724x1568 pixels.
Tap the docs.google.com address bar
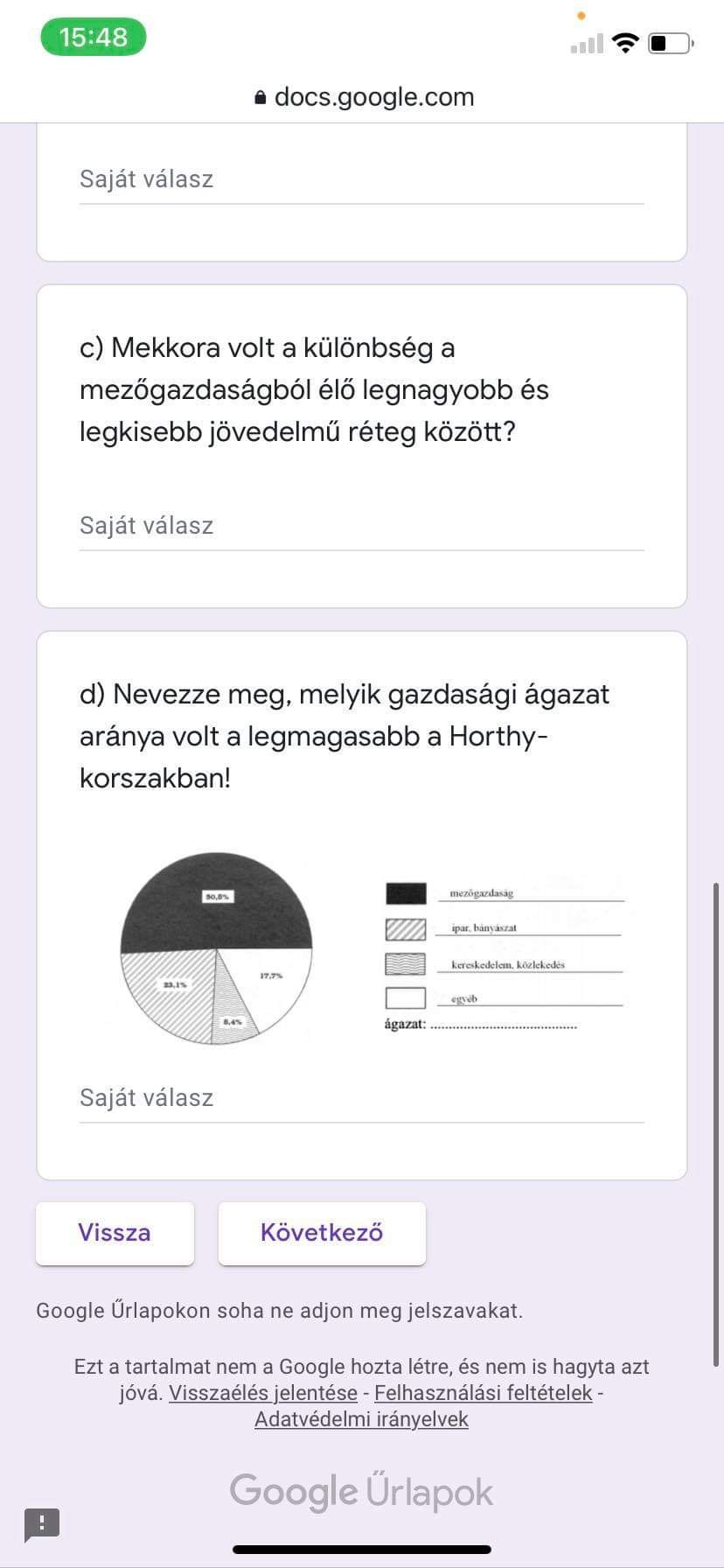[363, 97]
